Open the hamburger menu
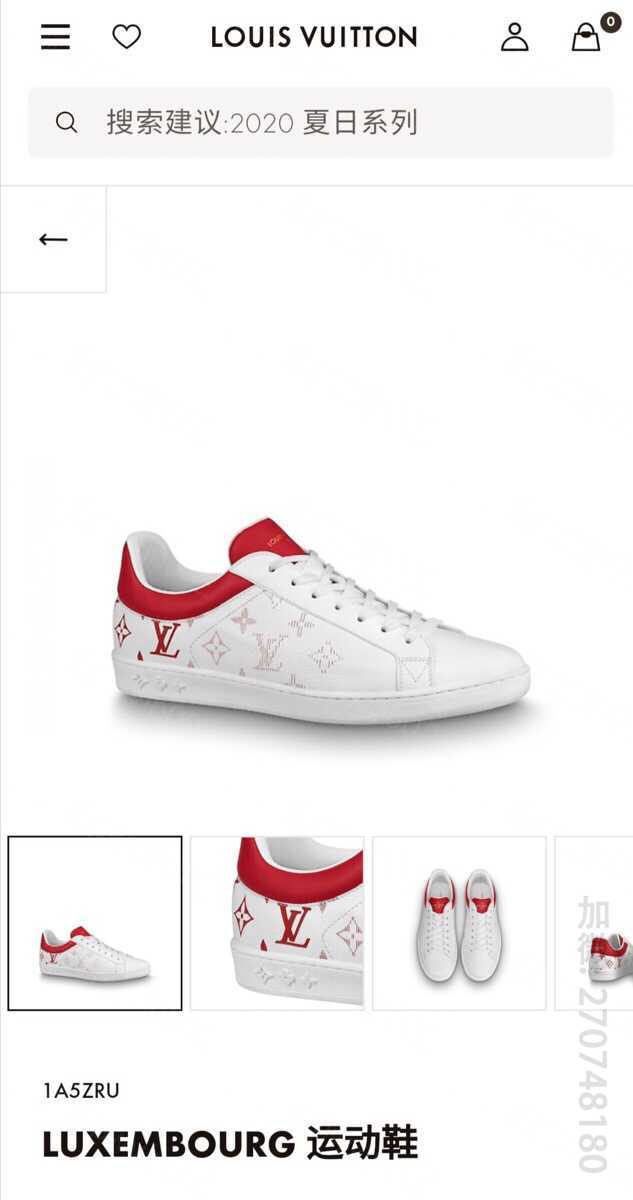This screenshot has height=1200, width=633. 55,37
